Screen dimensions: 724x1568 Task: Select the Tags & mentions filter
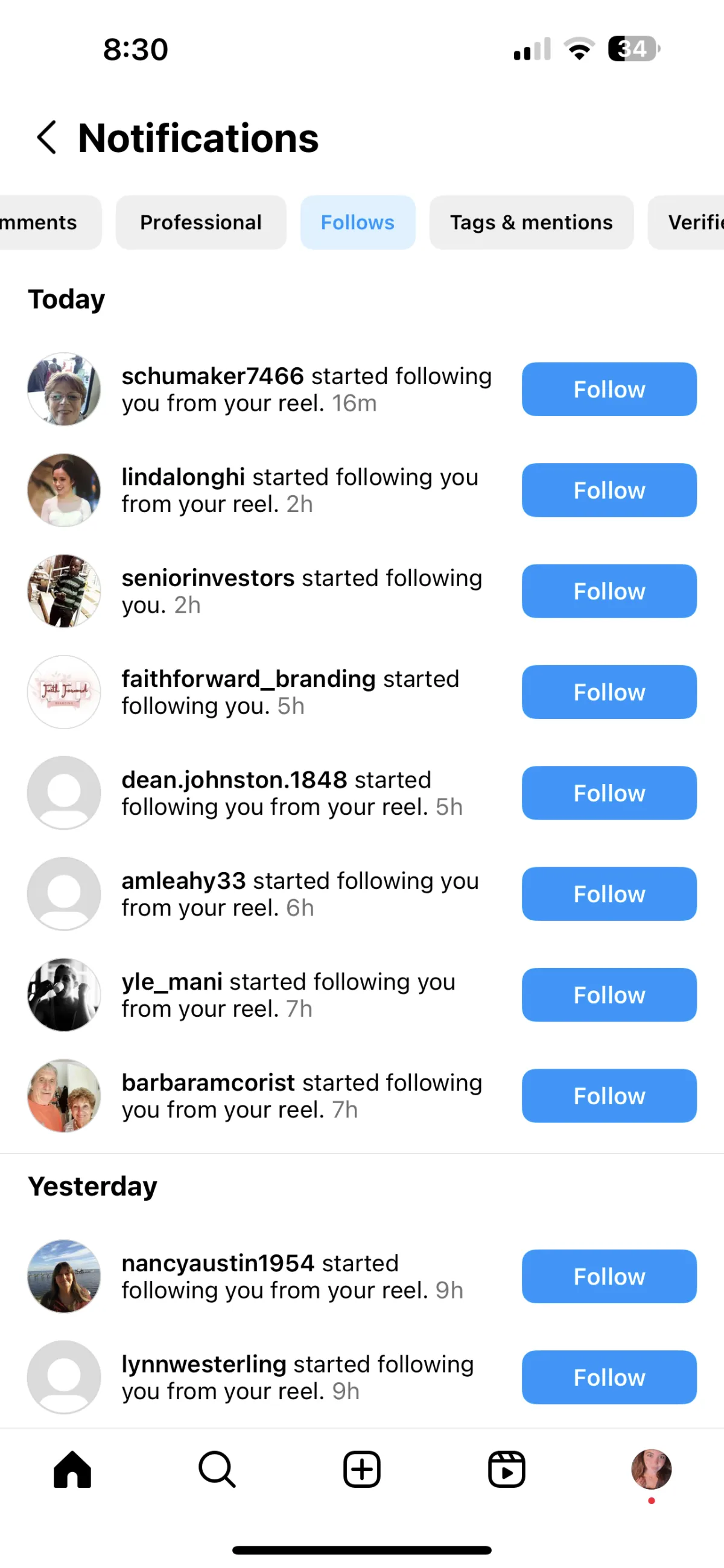(531, 222)
